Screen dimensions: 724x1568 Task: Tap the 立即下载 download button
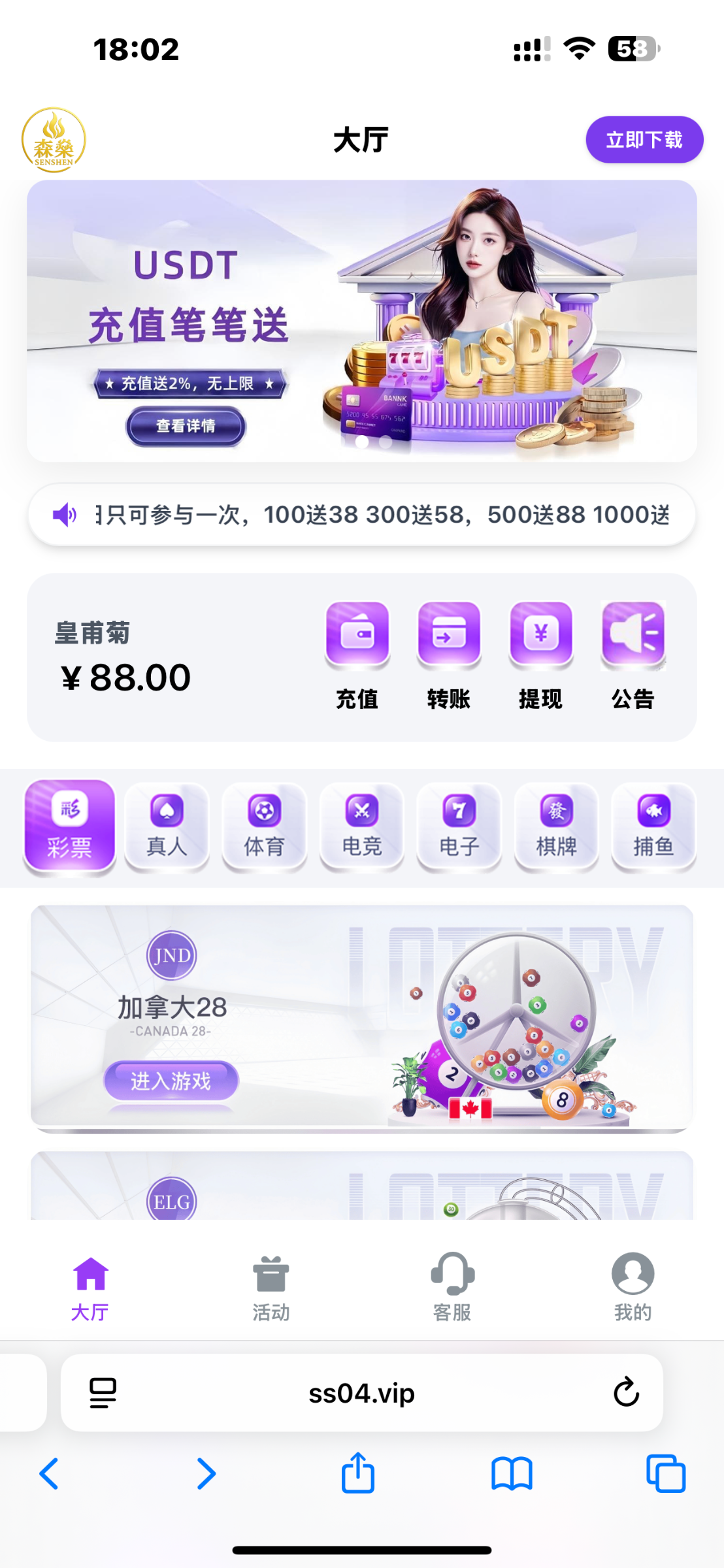click(x=644, y=140)
